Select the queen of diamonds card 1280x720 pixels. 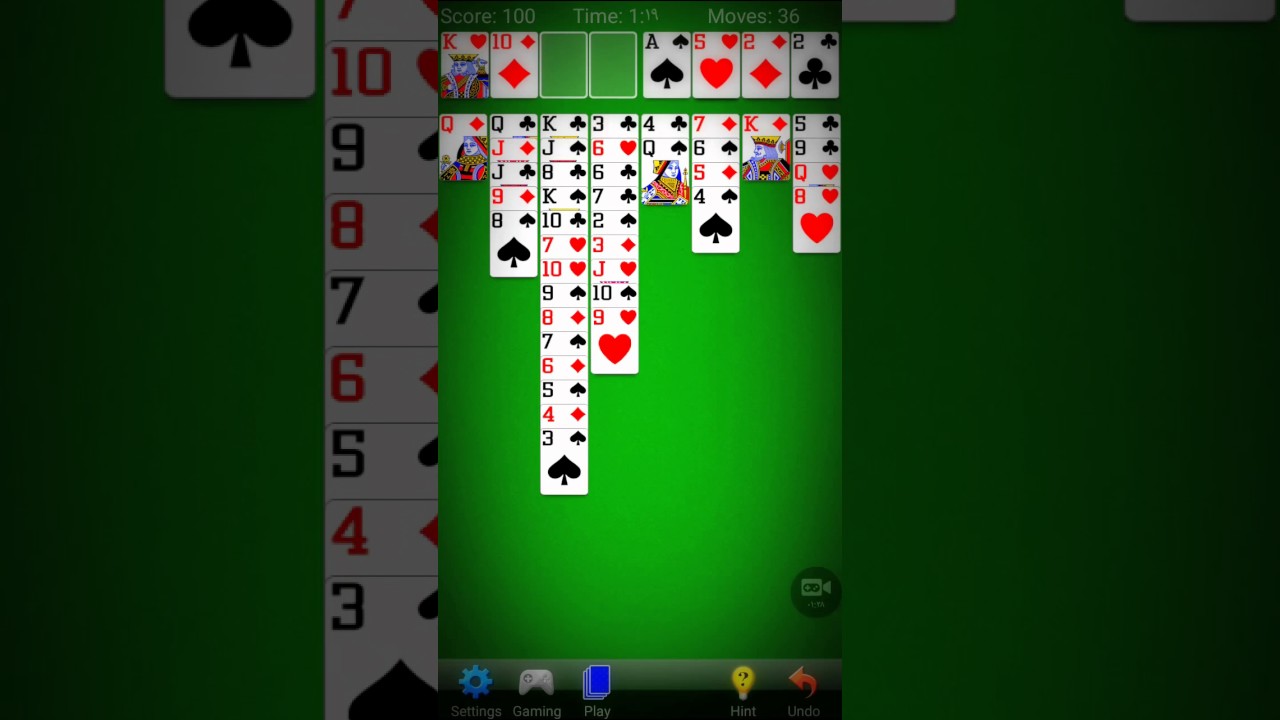click(x=464, y=148)
